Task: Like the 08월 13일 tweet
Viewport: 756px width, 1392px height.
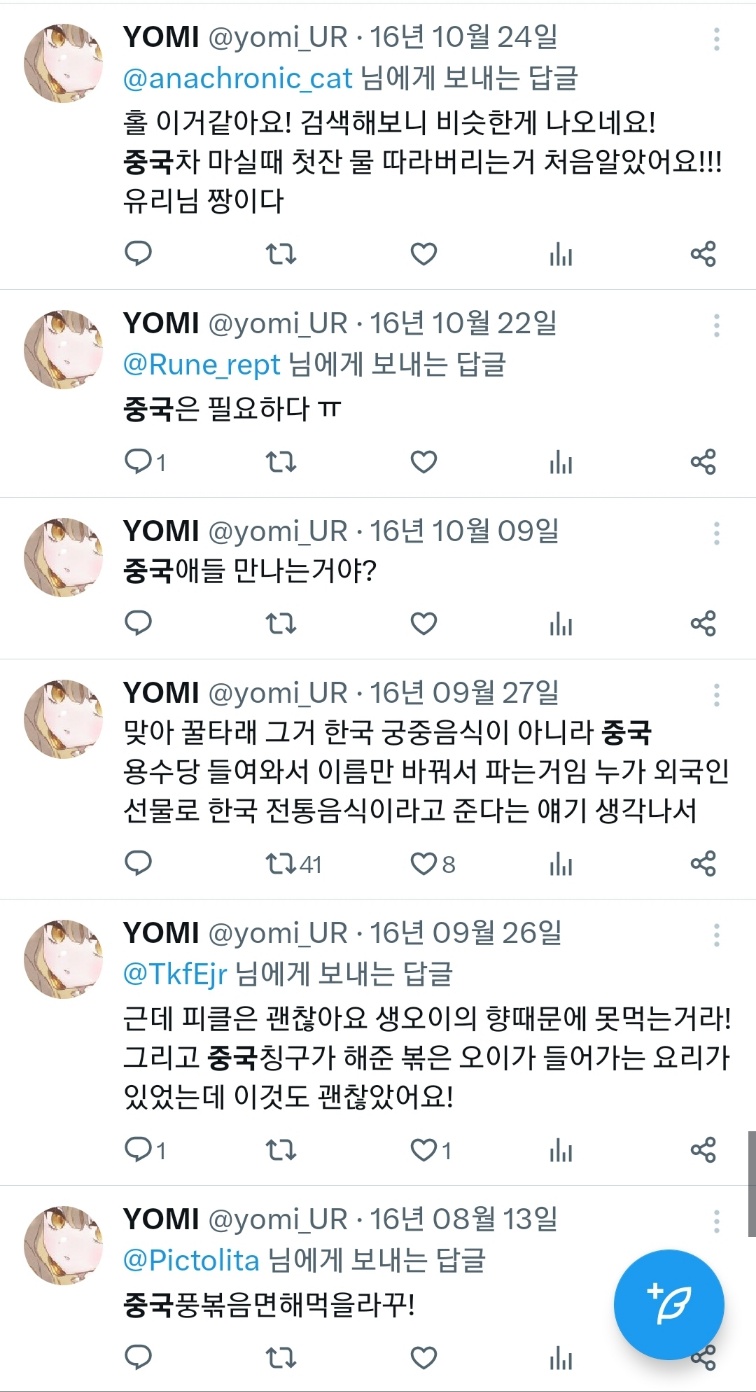Action: [x=424, y=1357]
